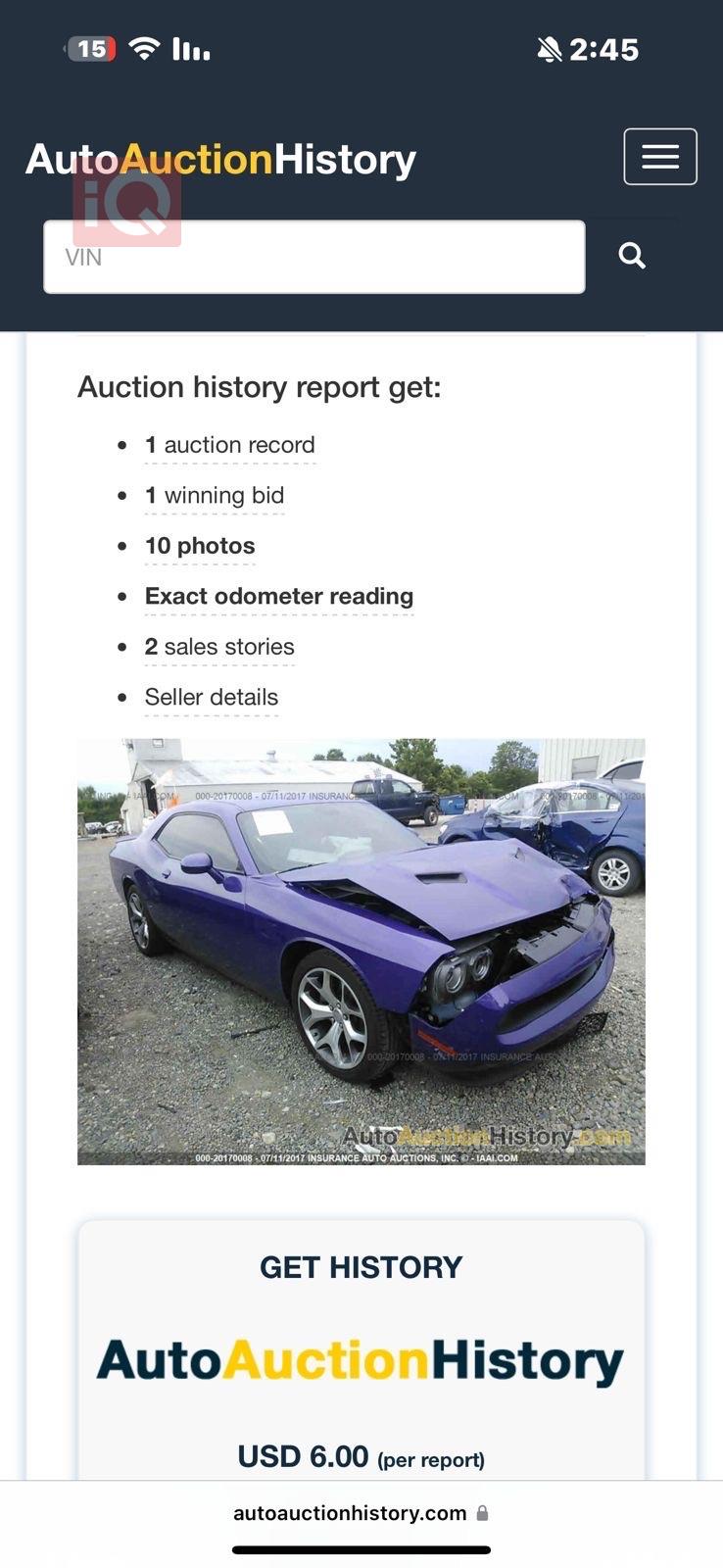Tap the magnifier search button
Screen dimensions: 723x1568
(x=632, y=257)
